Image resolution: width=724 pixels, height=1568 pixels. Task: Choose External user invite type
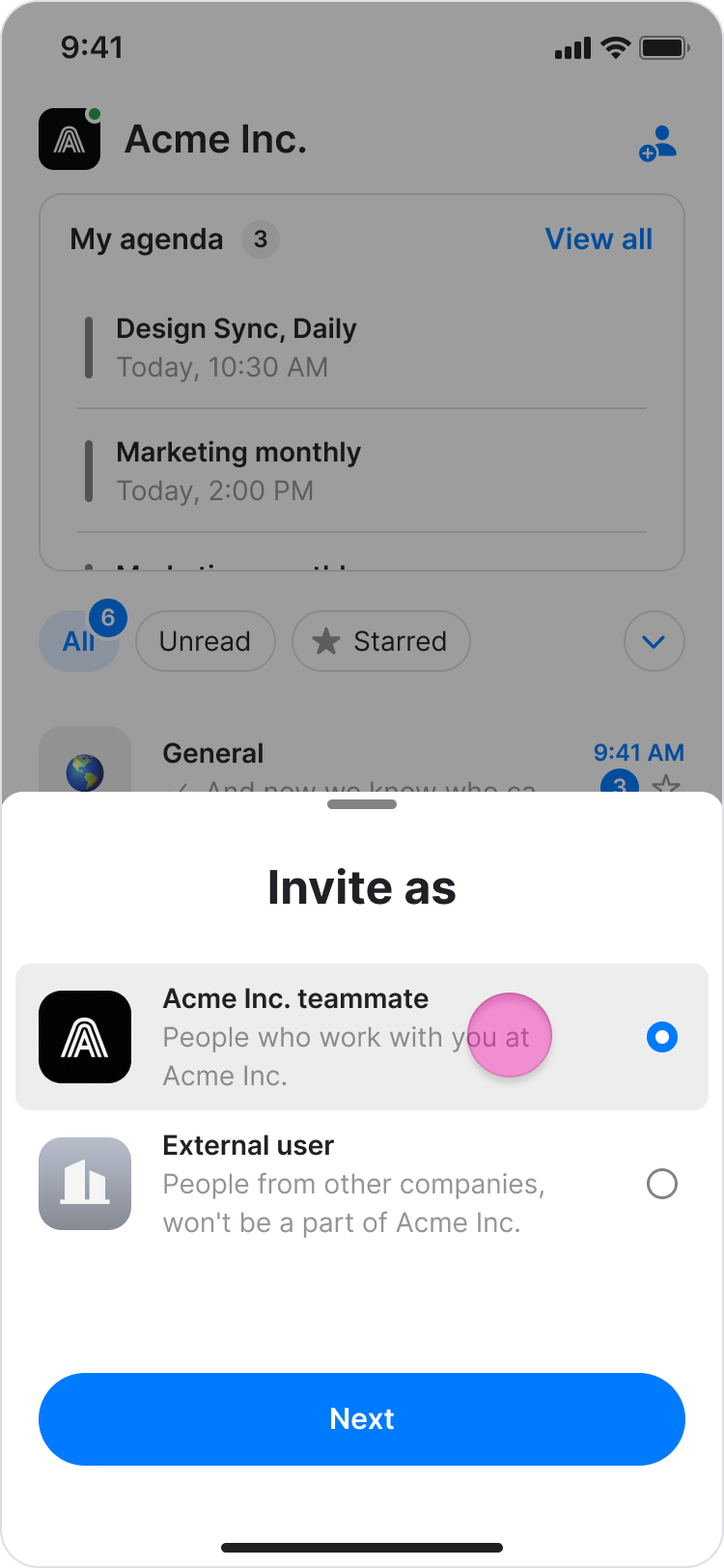(x=361, y=1184)
